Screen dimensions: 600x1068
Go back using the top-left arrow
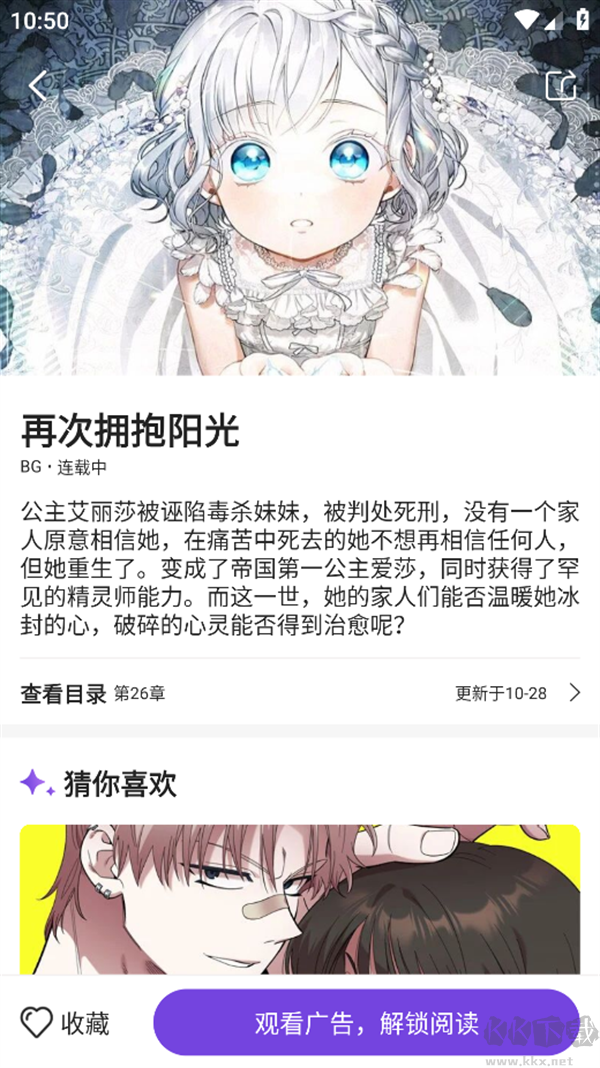[38, 86]
